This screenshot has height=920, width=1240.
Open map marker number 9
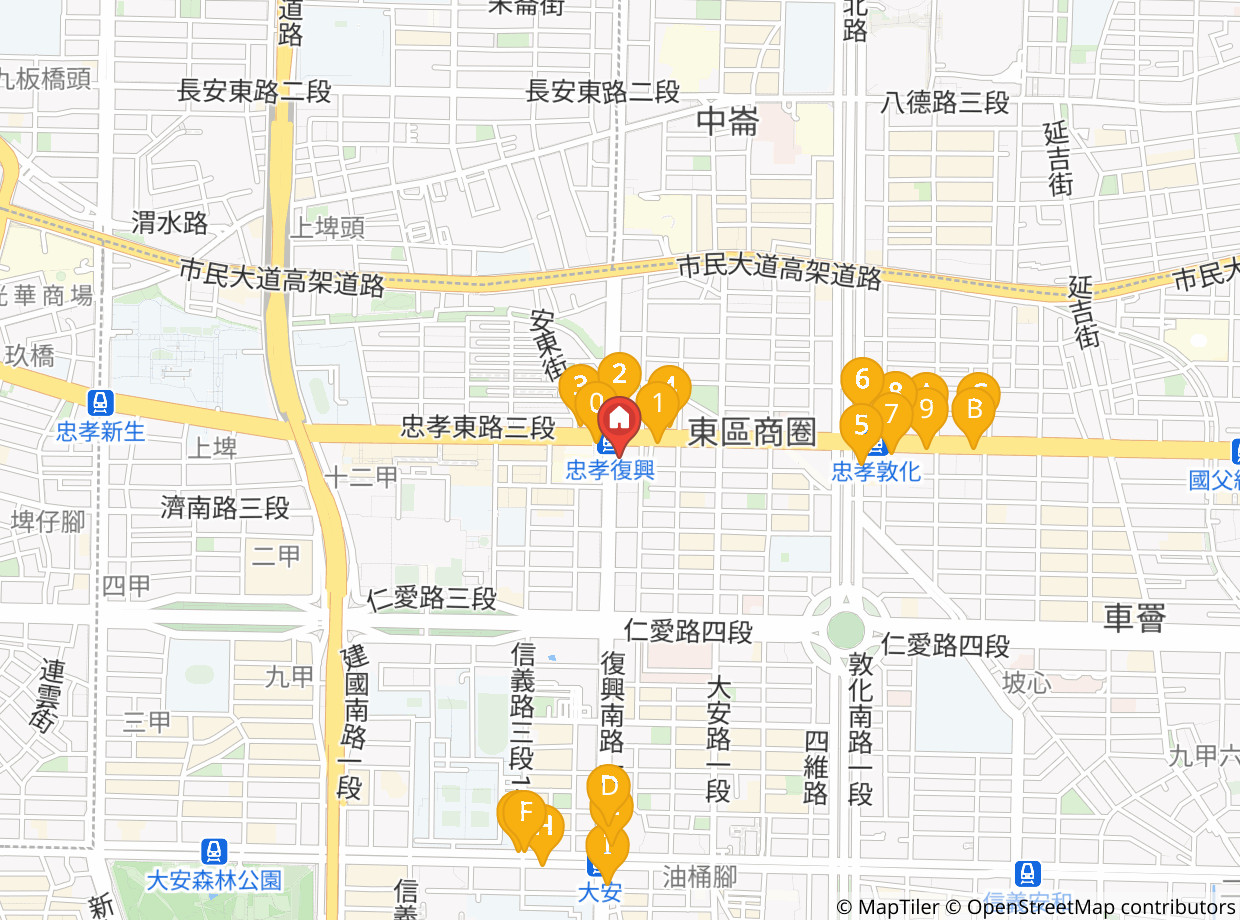coord(926,410)
